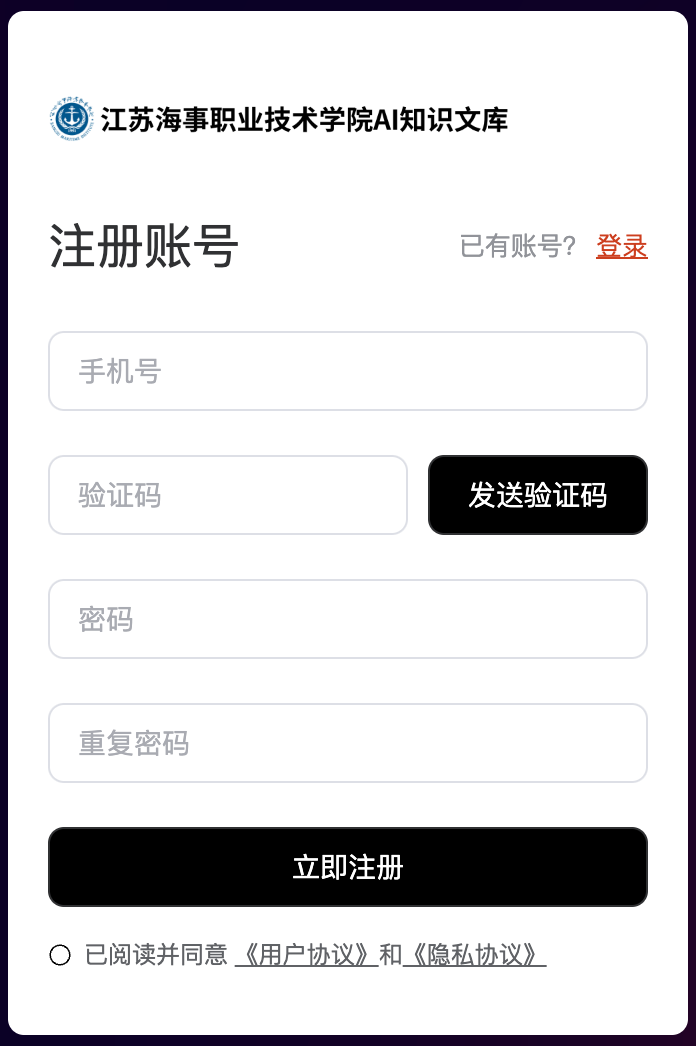
Task: Send code via 发送验证码 button
Action: pos(537,495)
